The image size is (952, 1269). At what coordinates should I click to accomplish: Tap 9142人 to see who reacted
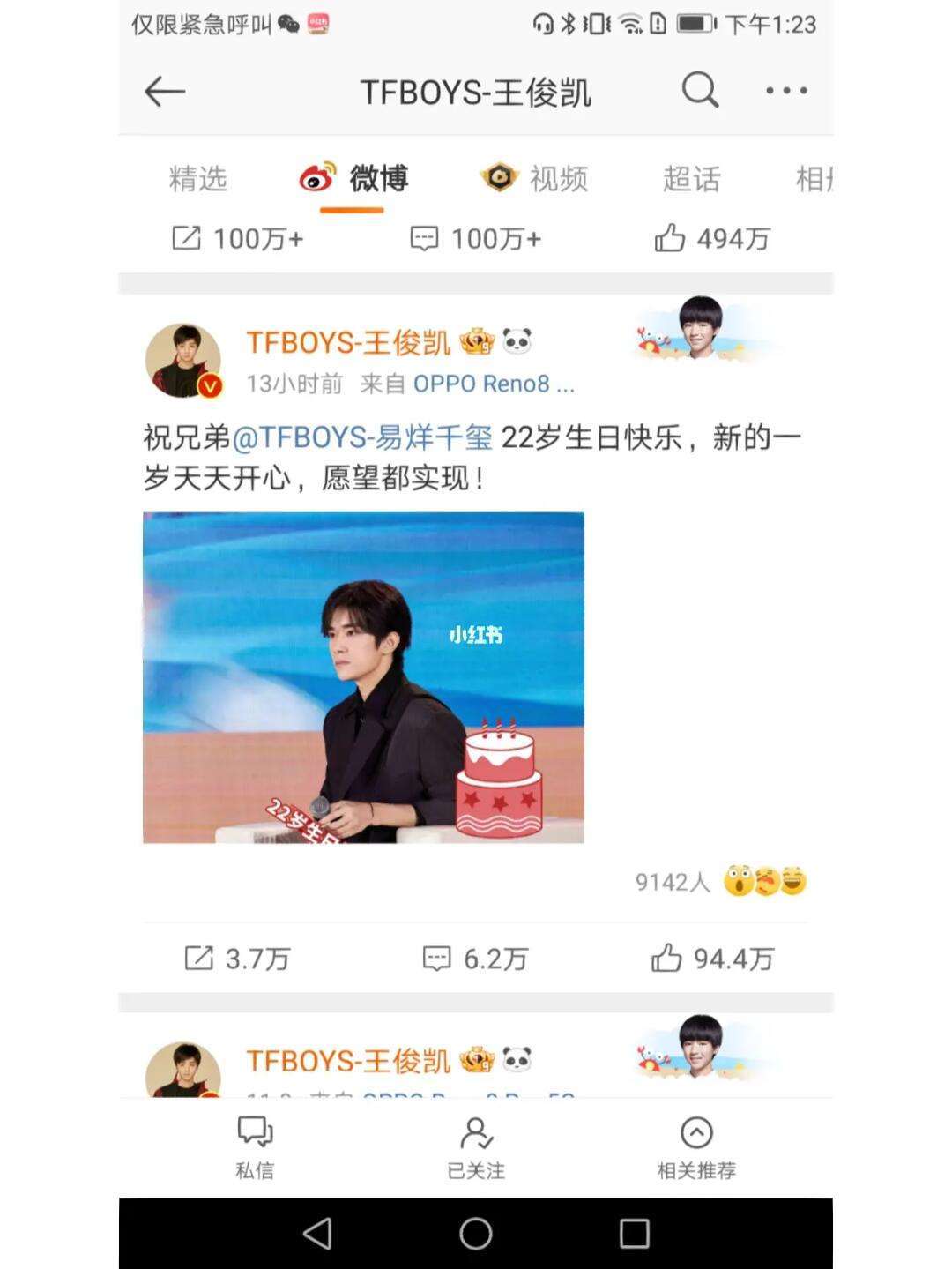[x=672, y=882]
